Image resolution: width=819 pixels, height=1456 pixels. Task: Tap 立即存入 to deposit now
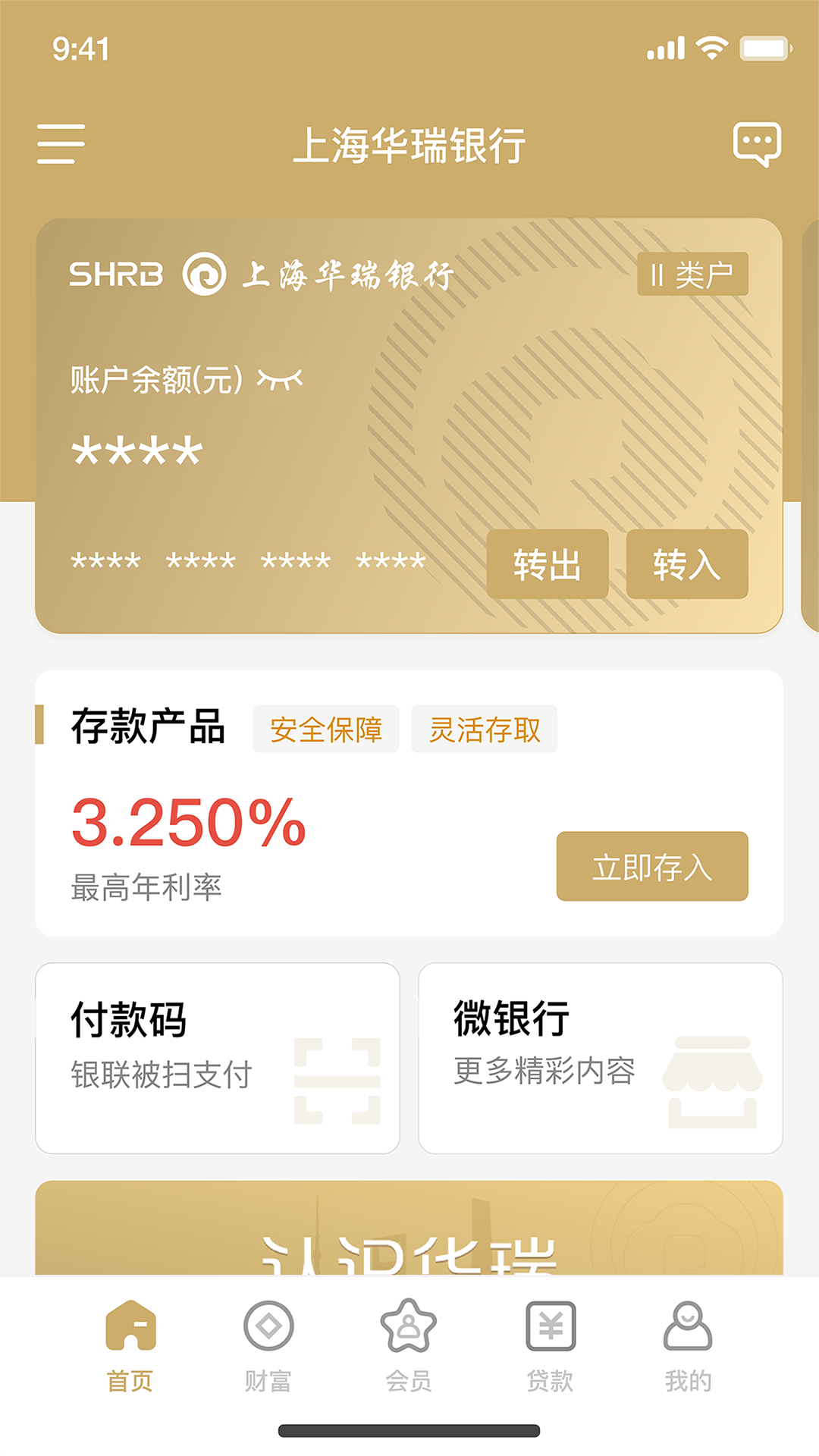coord(652,866)
